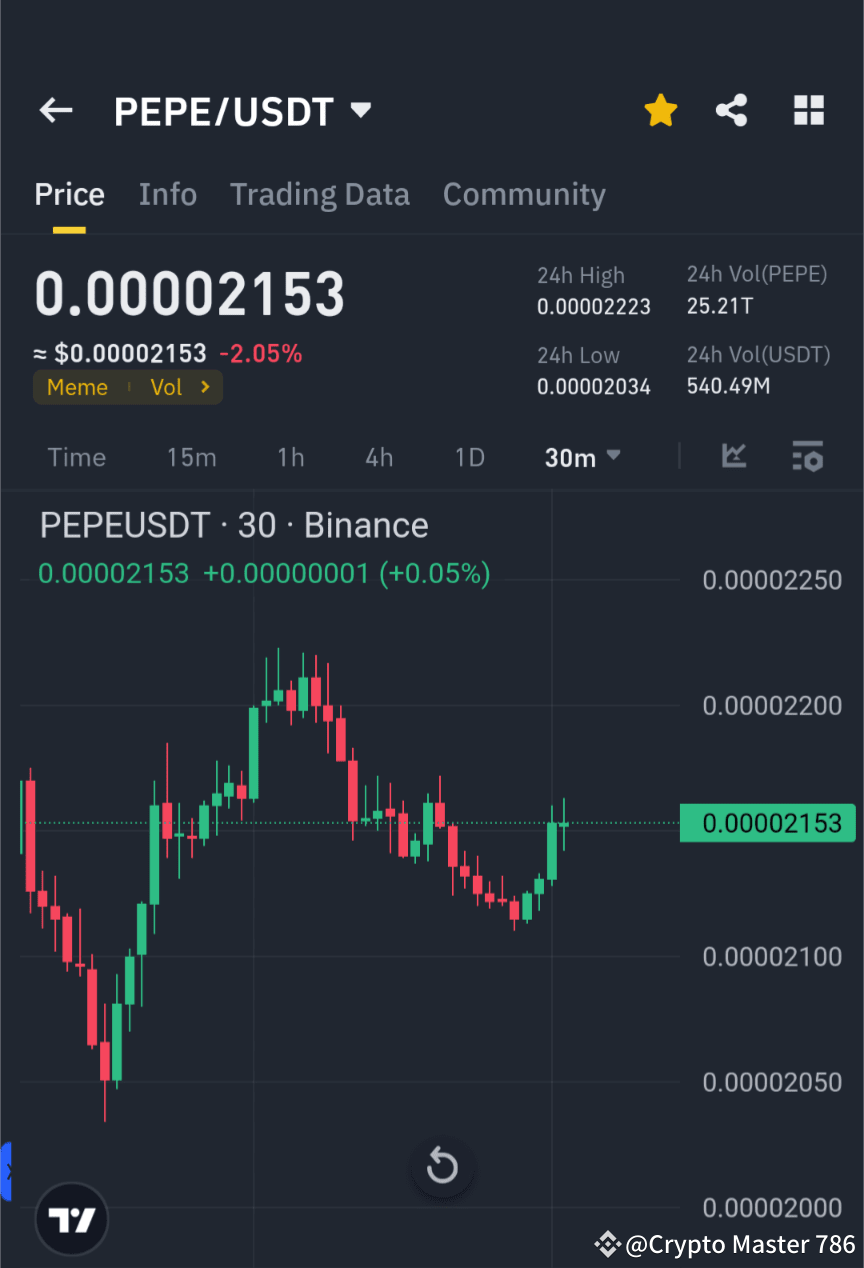The width and height of the screenshot is (864, 1268).
Task: Open the Vol tag next to Meme
Action: pyautogui.click(x=166, y=387)
